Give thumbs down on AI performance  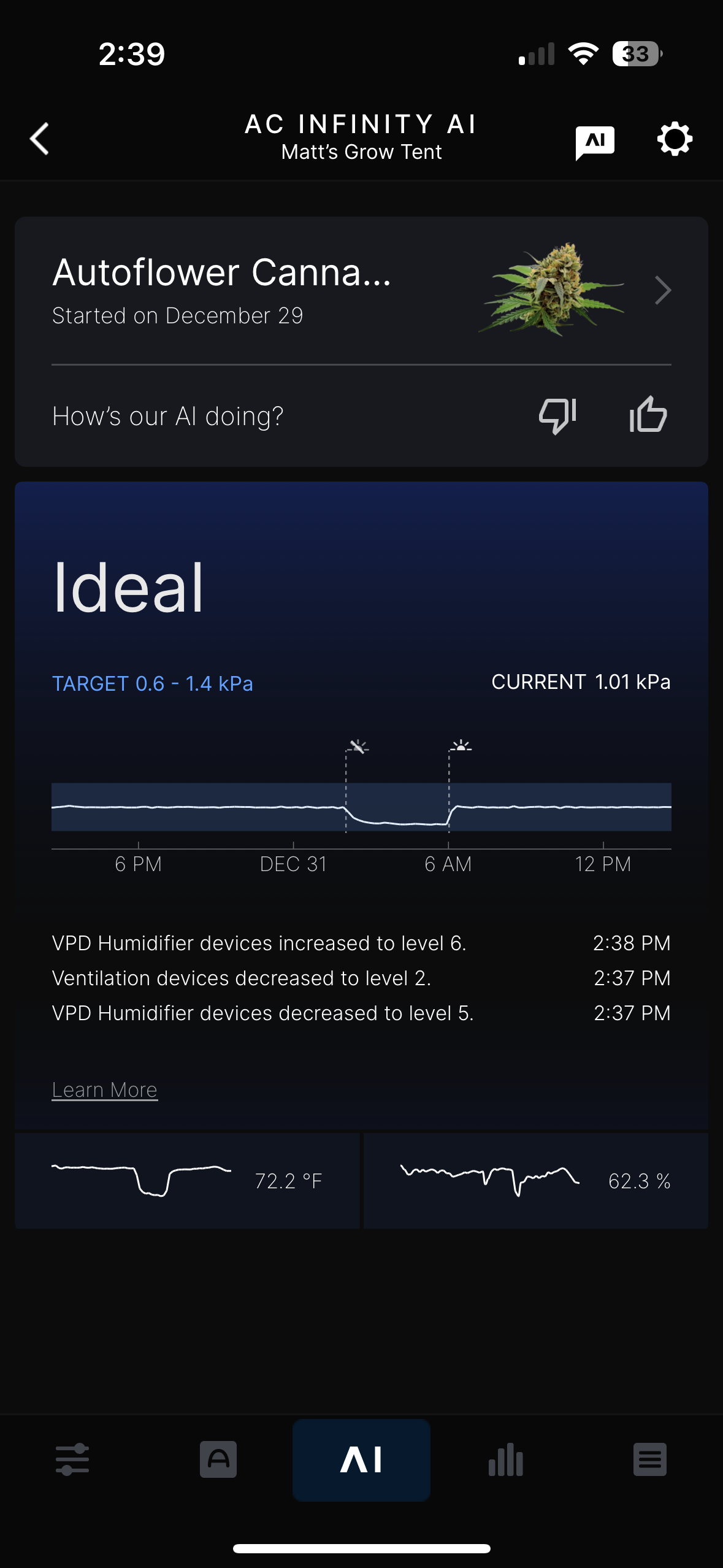coord(557,415)
